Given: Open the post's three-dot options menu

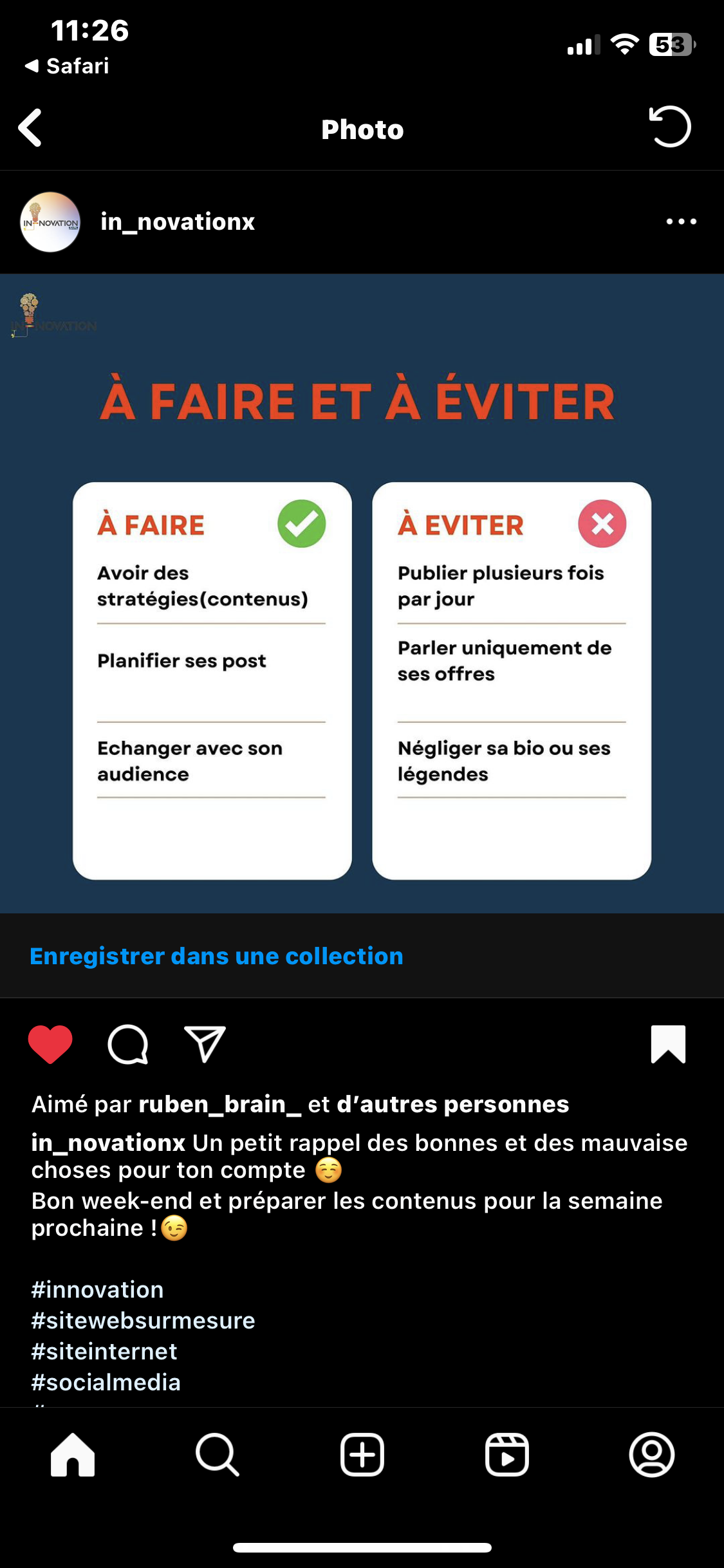Looking at the screenshot, I should tap(681, 222).
